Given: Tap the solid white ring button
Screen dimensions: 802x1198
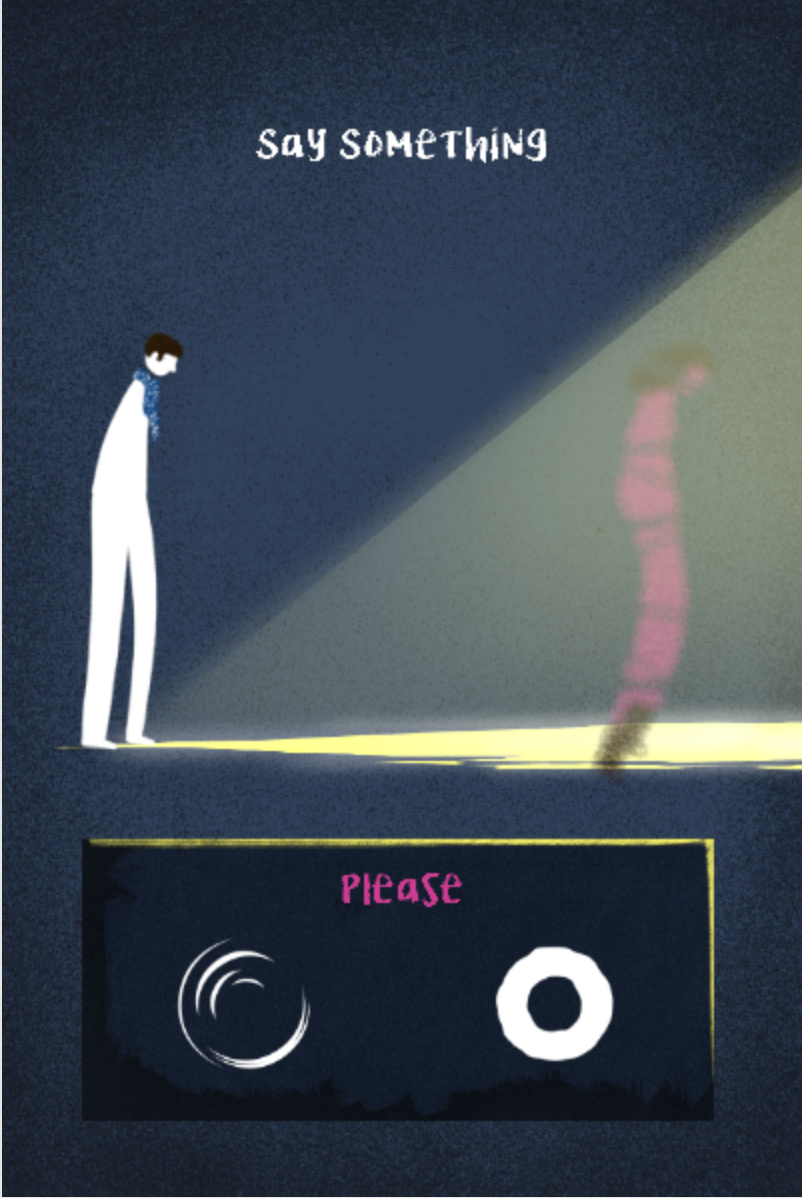Looking at the screenshot, I should point(554,1004).
